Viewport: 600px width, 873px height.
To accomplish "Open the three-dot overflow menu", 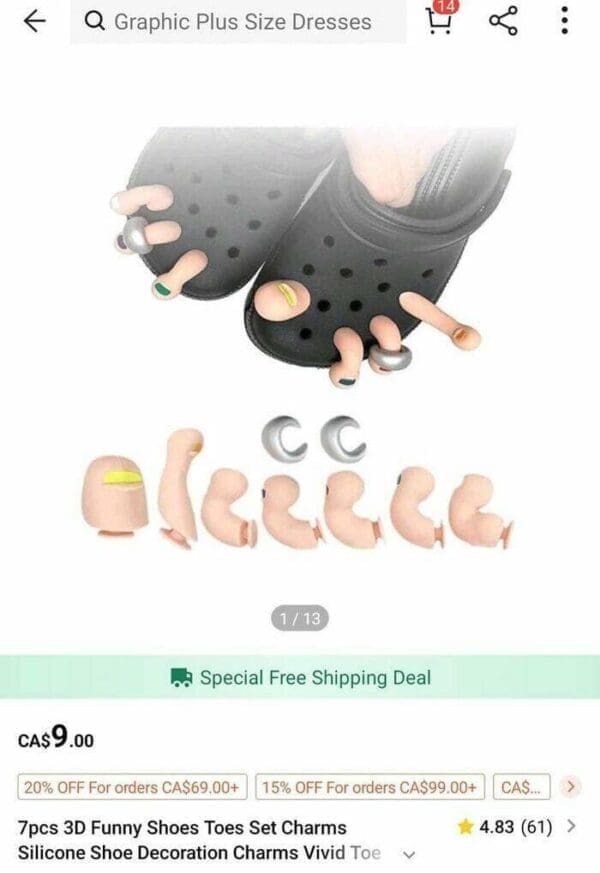I will click(x=565, y=21).
